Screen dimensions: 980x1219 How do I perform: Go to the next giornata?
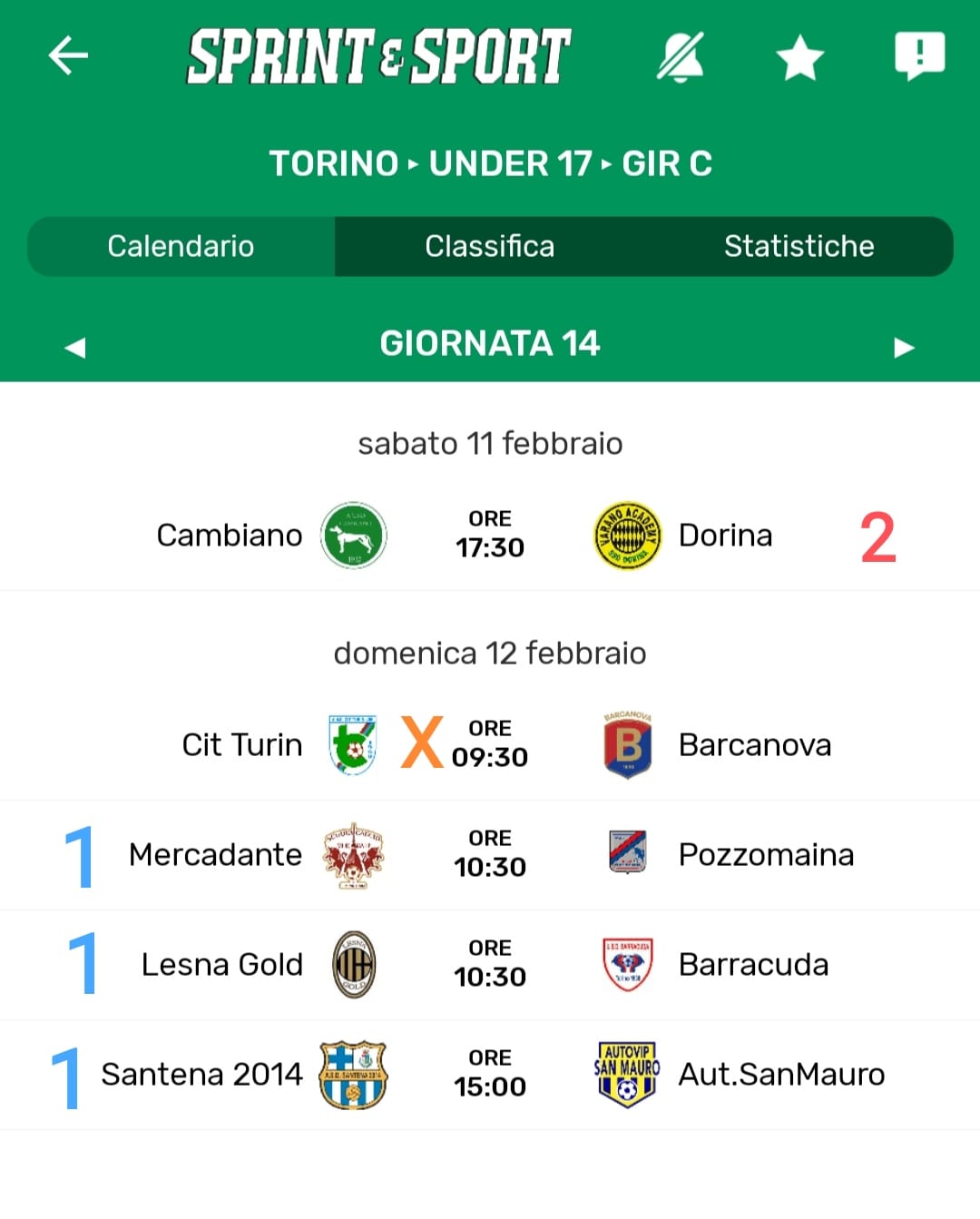pyautogui.click(x=904, y=347)
